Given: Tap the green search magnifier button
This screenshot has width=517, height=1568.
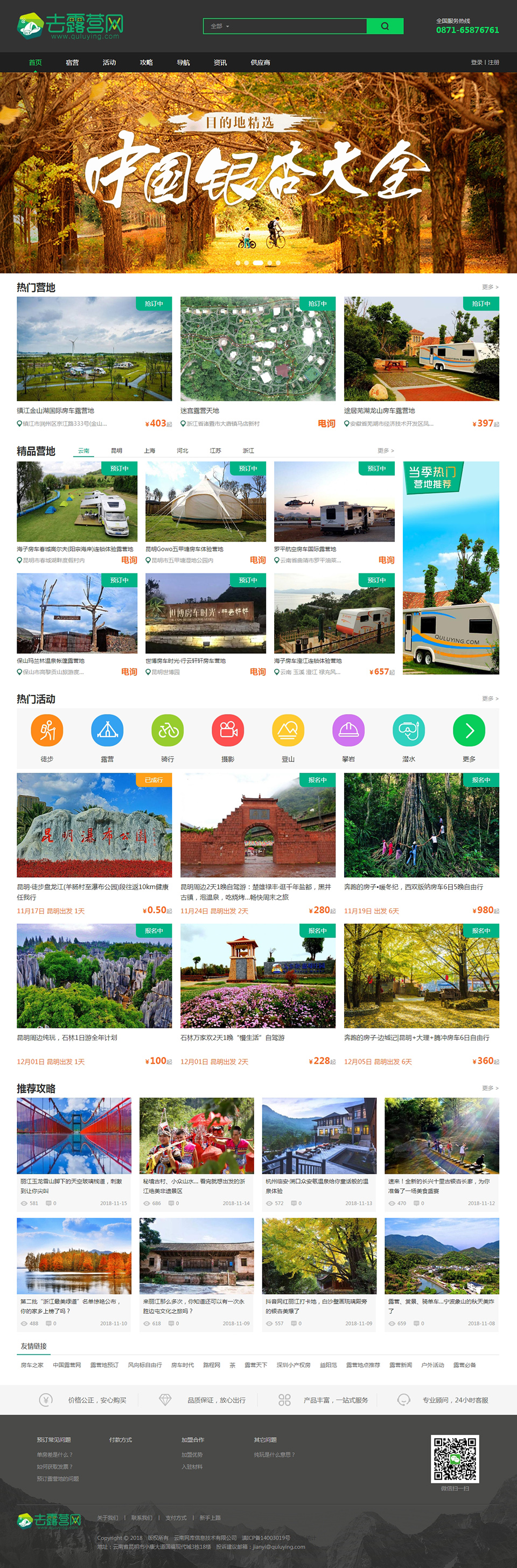Looking at the screenshot, I should [385, 26].
